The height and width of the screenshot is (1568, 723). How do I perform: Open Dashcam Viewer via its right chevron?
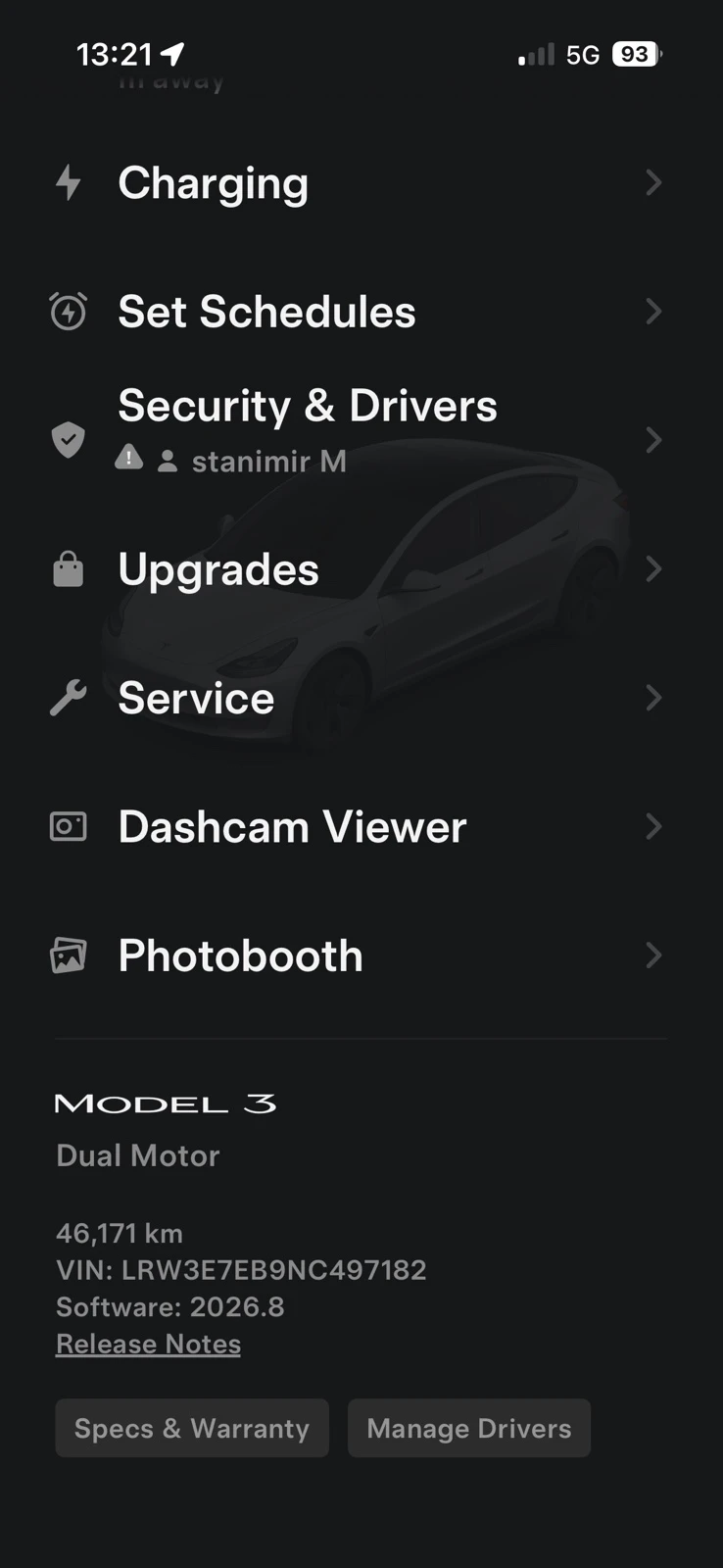[x=653, y=826]
